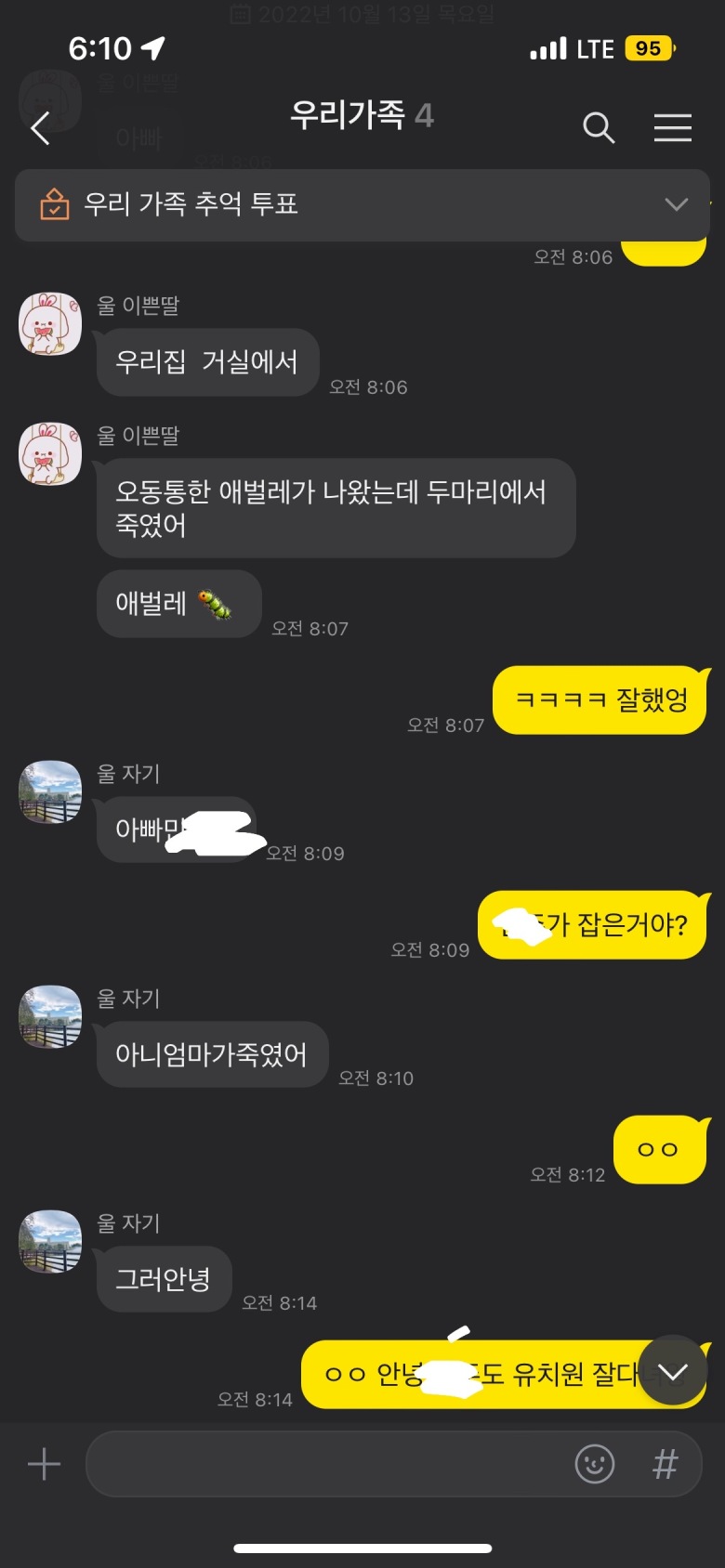Screen dimensions: 725x1568
Task: Open the hashtag search button
Action: 665,1465
